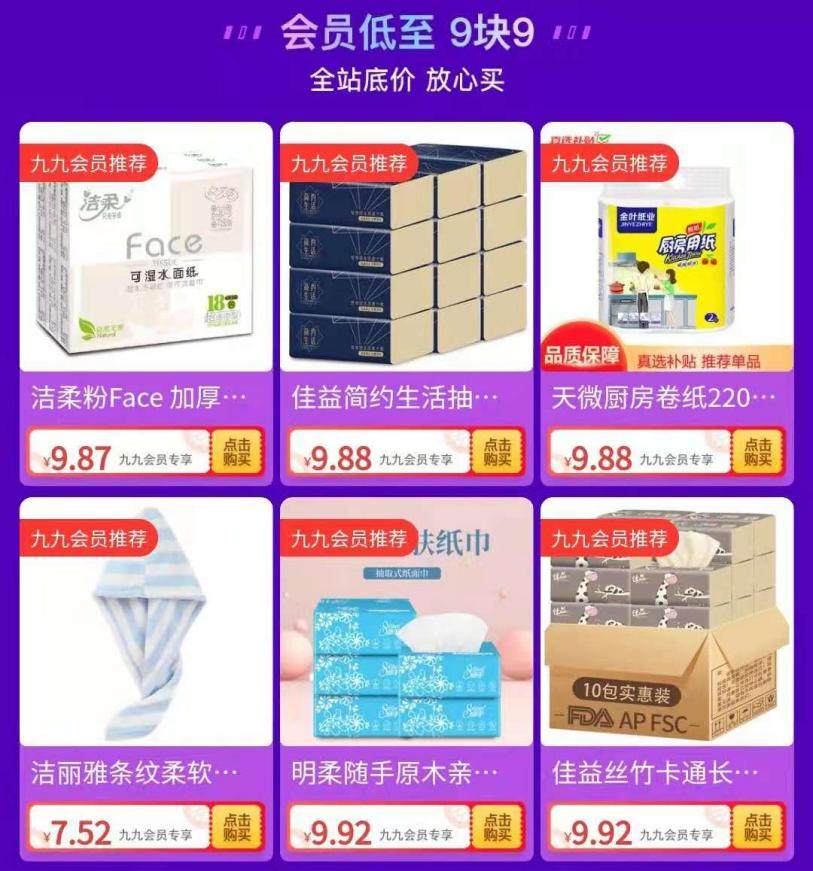Open the 洁丽雅条纹柔软 towel card
Image resolution: width=813 pixels, height=871 pixels.
(x=146, y=640)
